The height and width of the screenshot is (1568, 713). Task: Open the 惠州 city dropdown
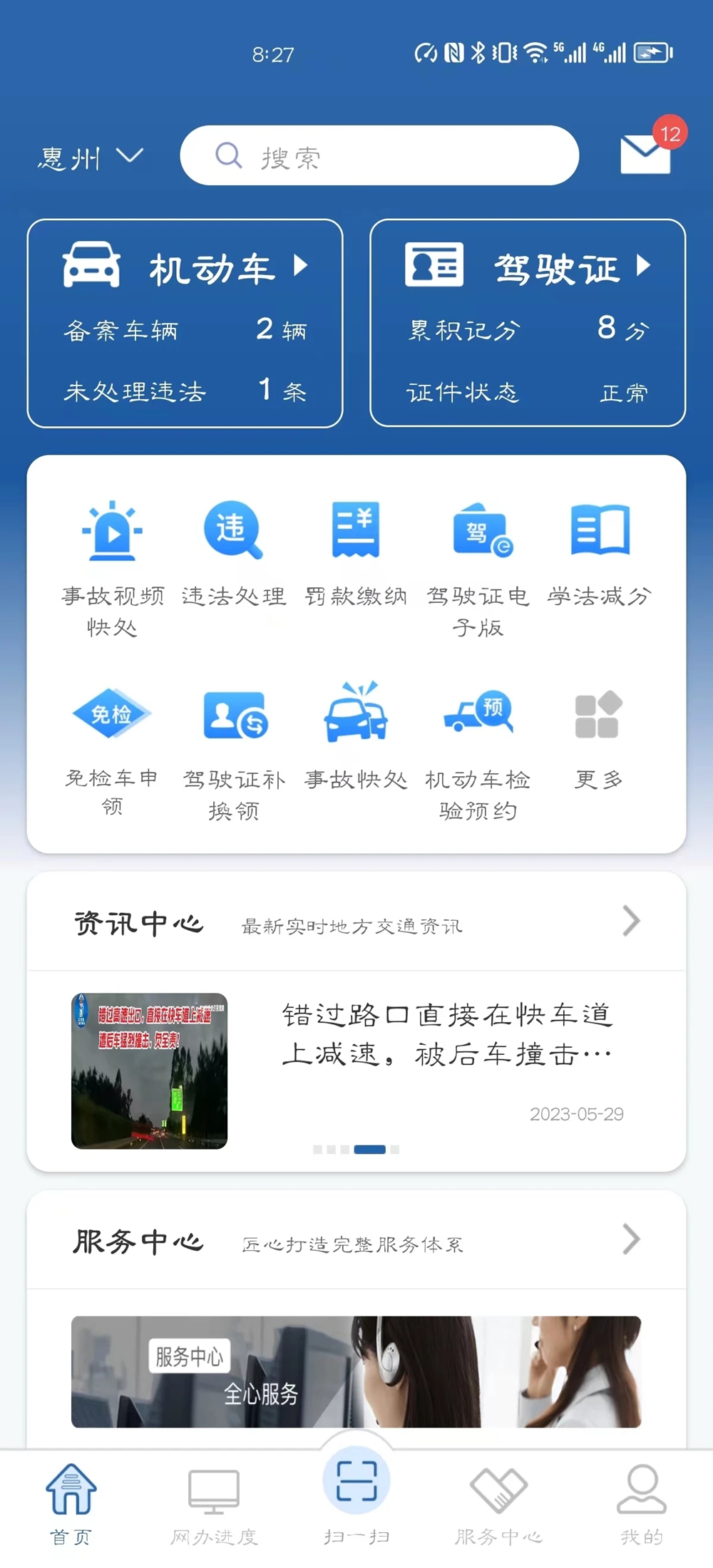click(x=91, y=158)
